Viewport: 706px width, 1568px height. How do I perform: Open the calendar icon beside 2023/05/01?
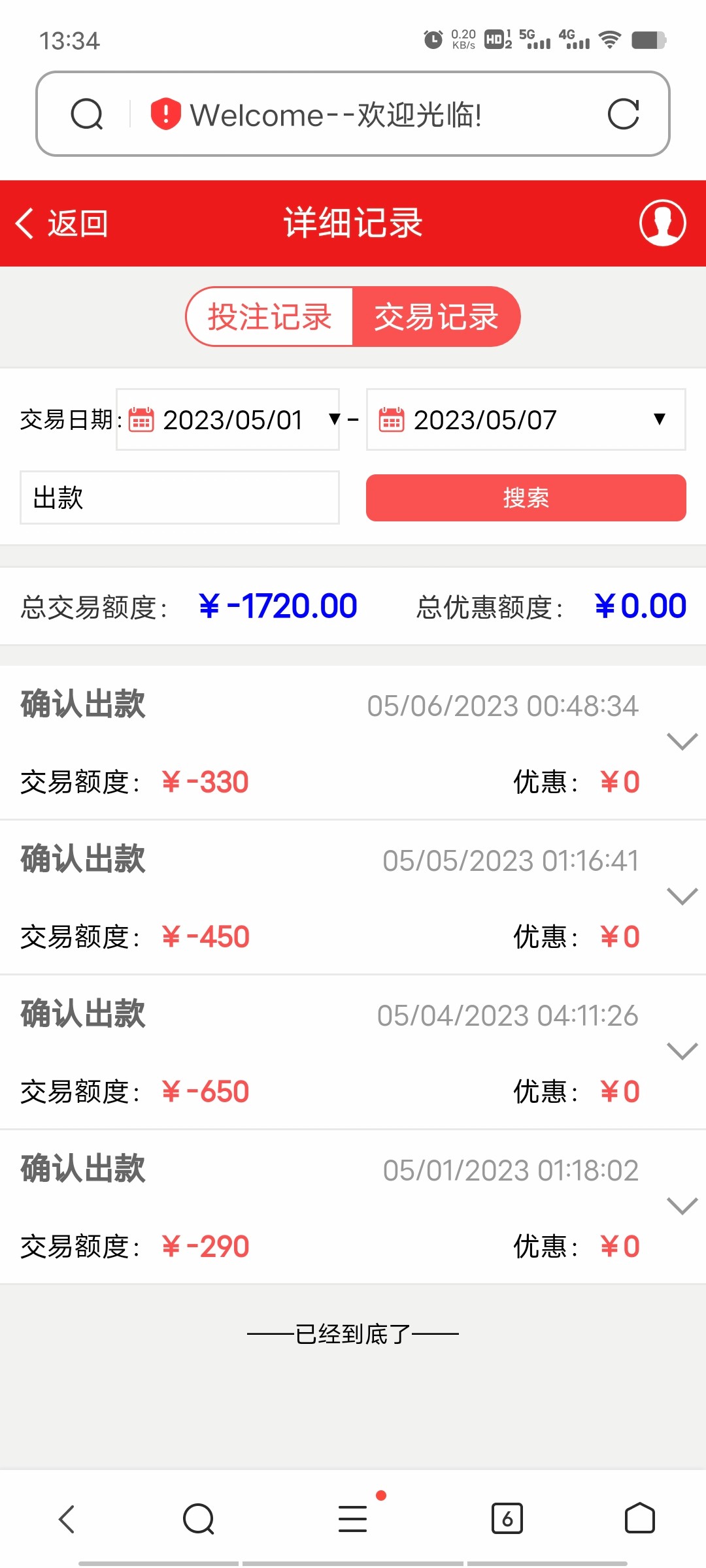(141, 420)
